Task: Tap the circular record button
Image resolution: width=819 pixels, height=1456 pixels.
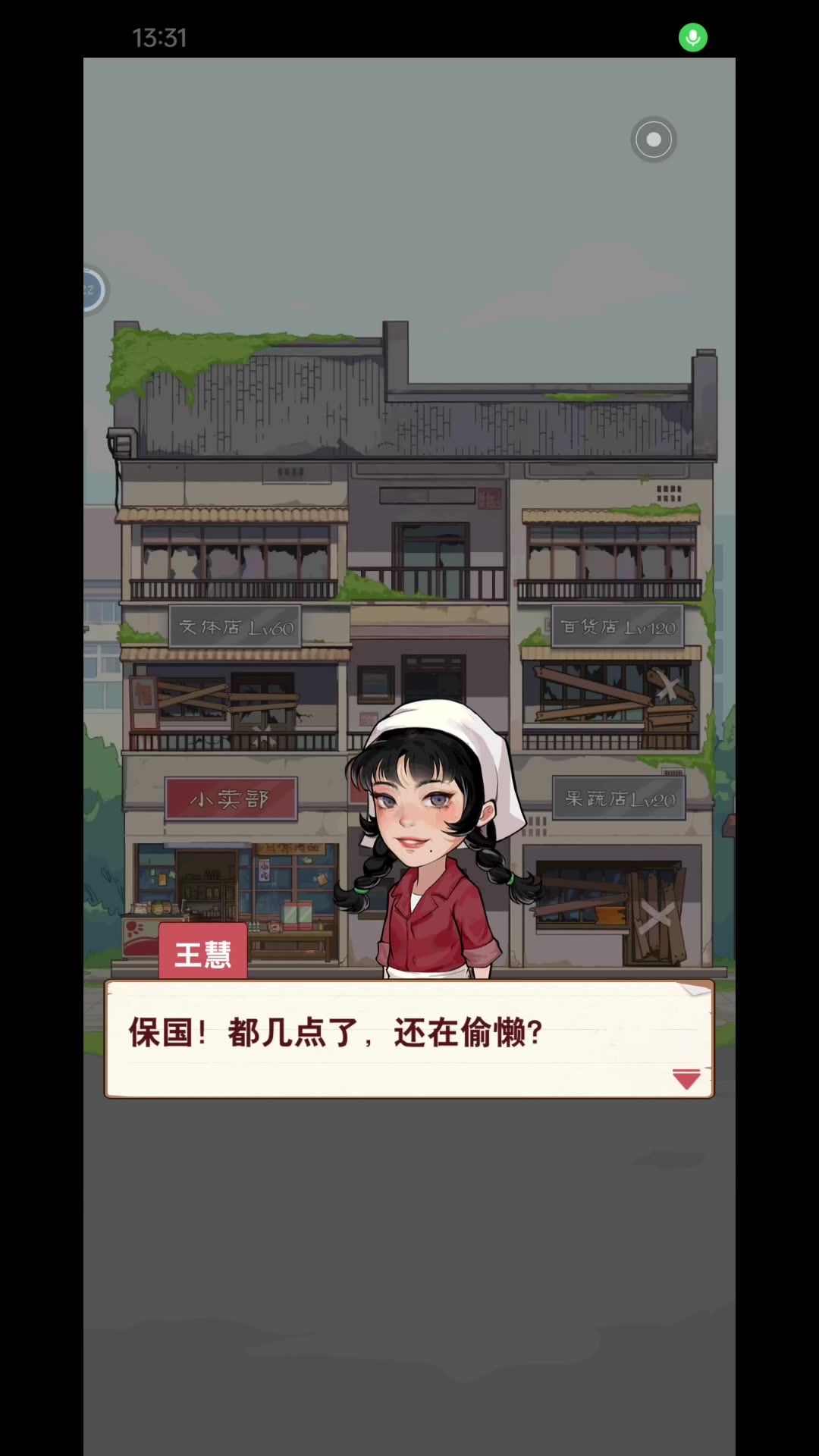Action: [654, 140]
